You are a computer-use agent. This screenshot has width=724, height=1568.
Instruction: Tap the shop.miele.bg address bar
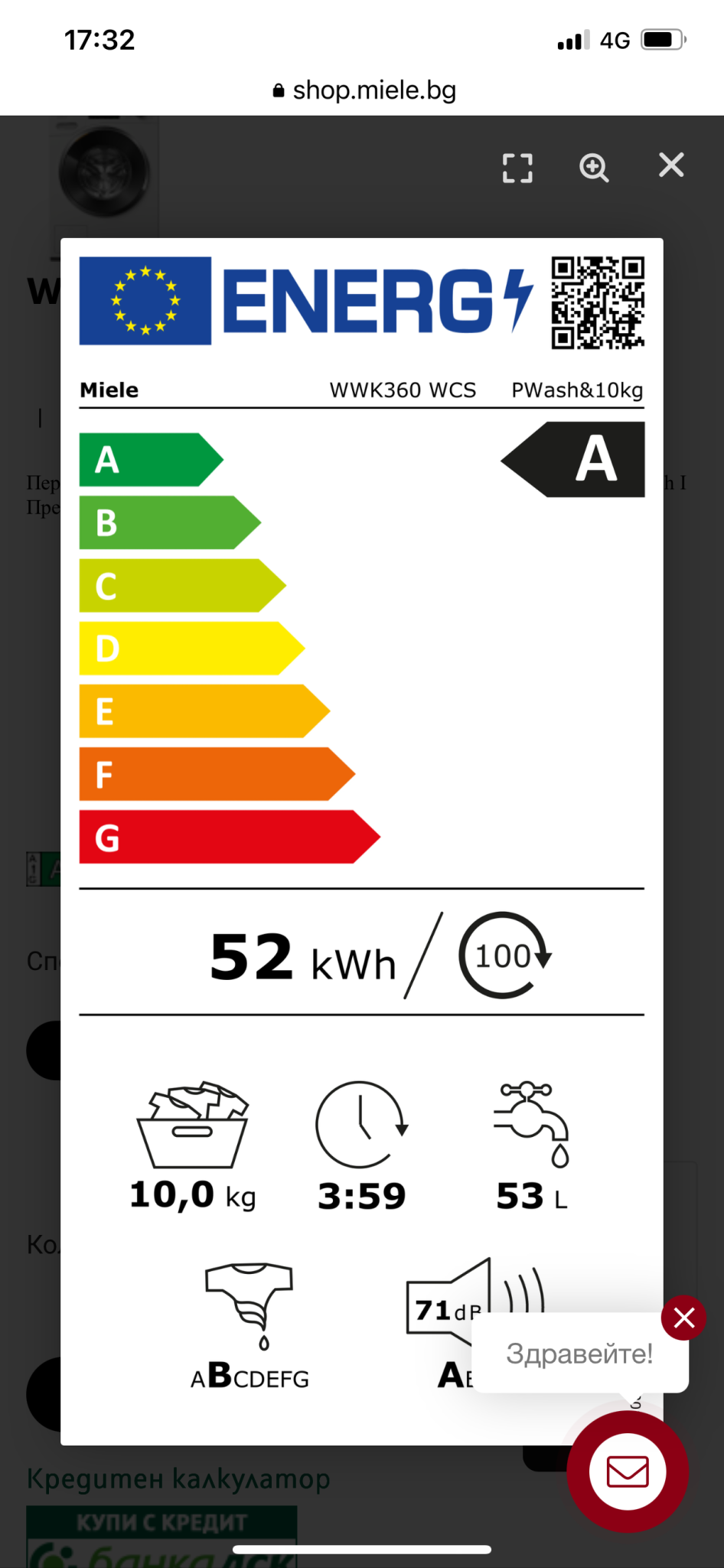[x=364, y=90]
